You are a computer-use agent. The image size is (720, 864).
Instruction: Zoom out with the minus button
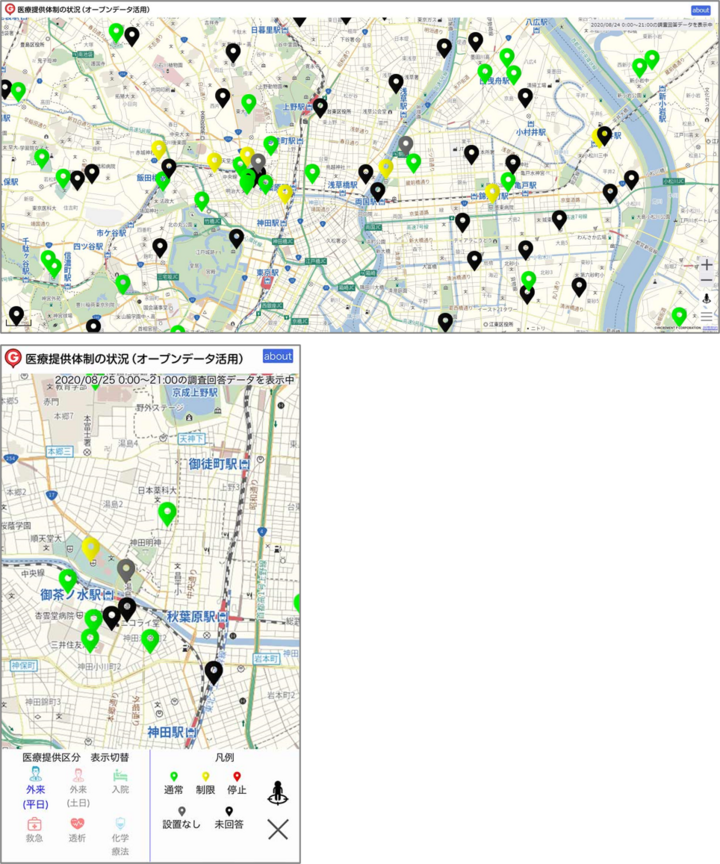click(707, 282)
